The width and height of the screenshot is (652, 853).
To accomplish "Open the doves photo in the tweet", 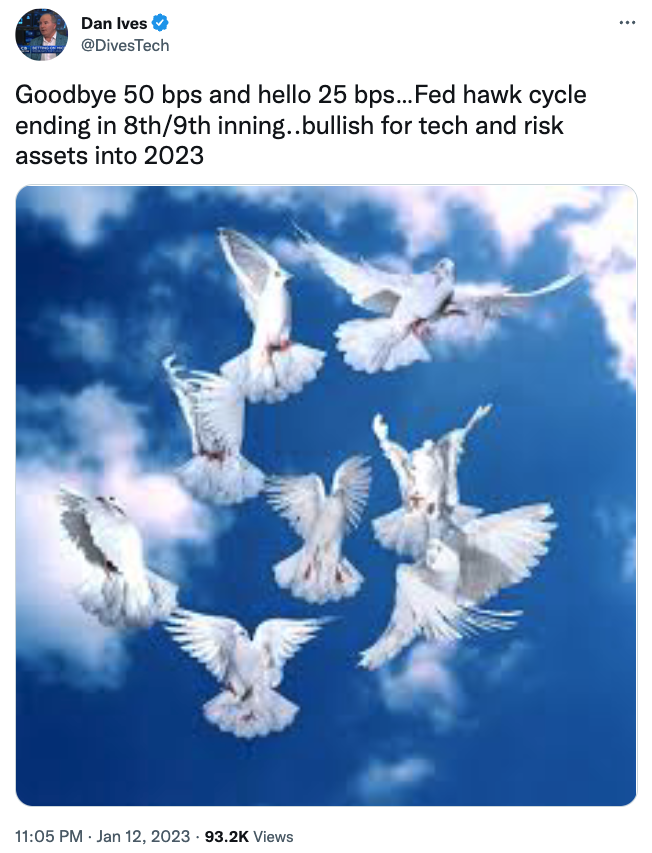I will point(326,495).
